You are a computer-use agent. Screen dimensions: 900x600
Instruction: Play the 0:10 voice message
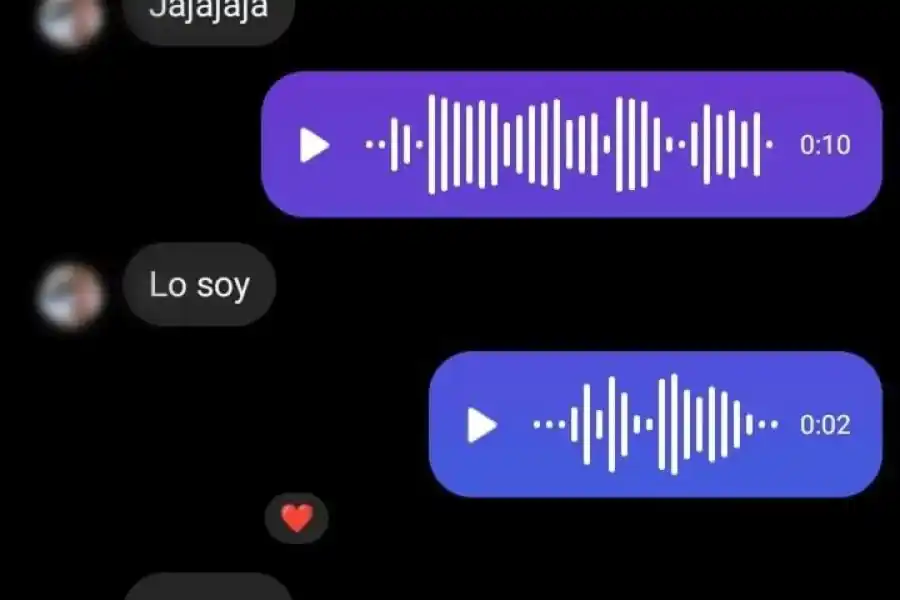[x=315, y=145]
